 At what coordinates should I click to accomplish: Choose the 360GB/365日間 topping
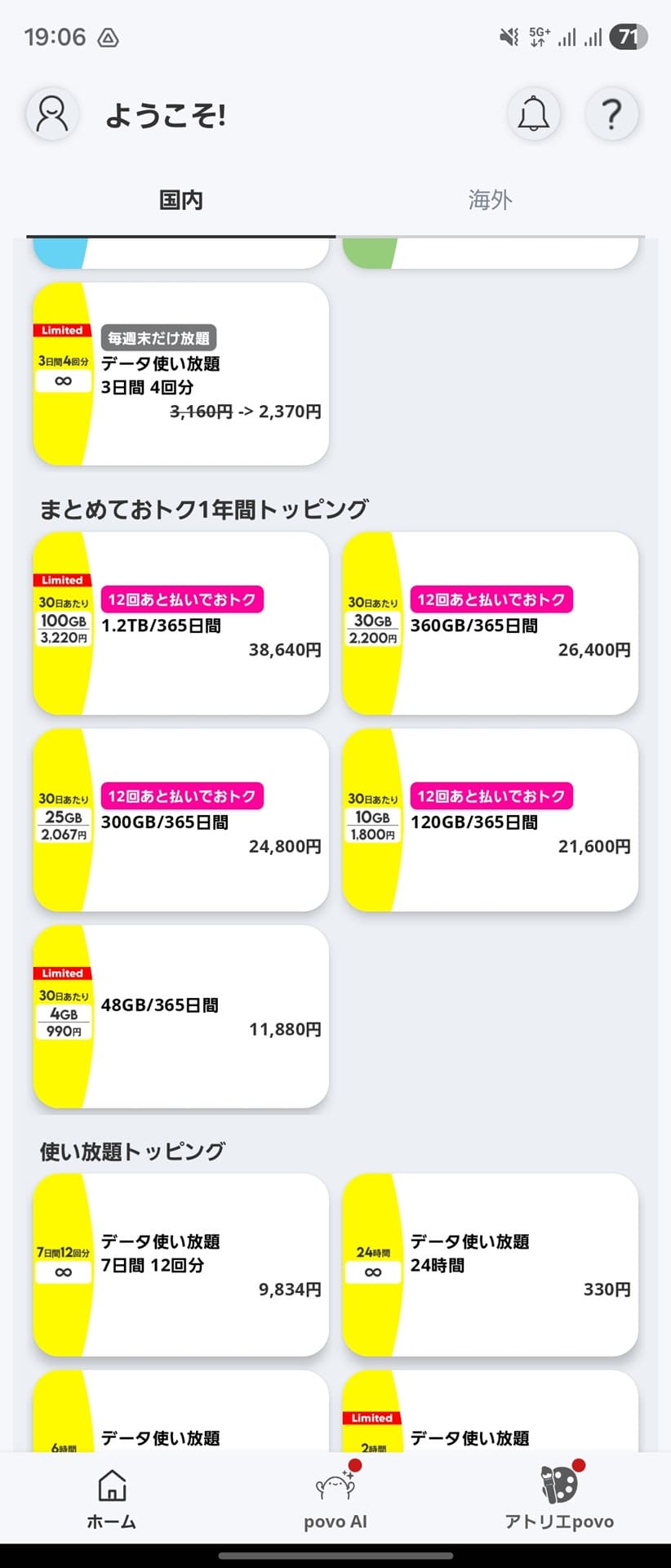pyautogui.click(x=490, y=624)
